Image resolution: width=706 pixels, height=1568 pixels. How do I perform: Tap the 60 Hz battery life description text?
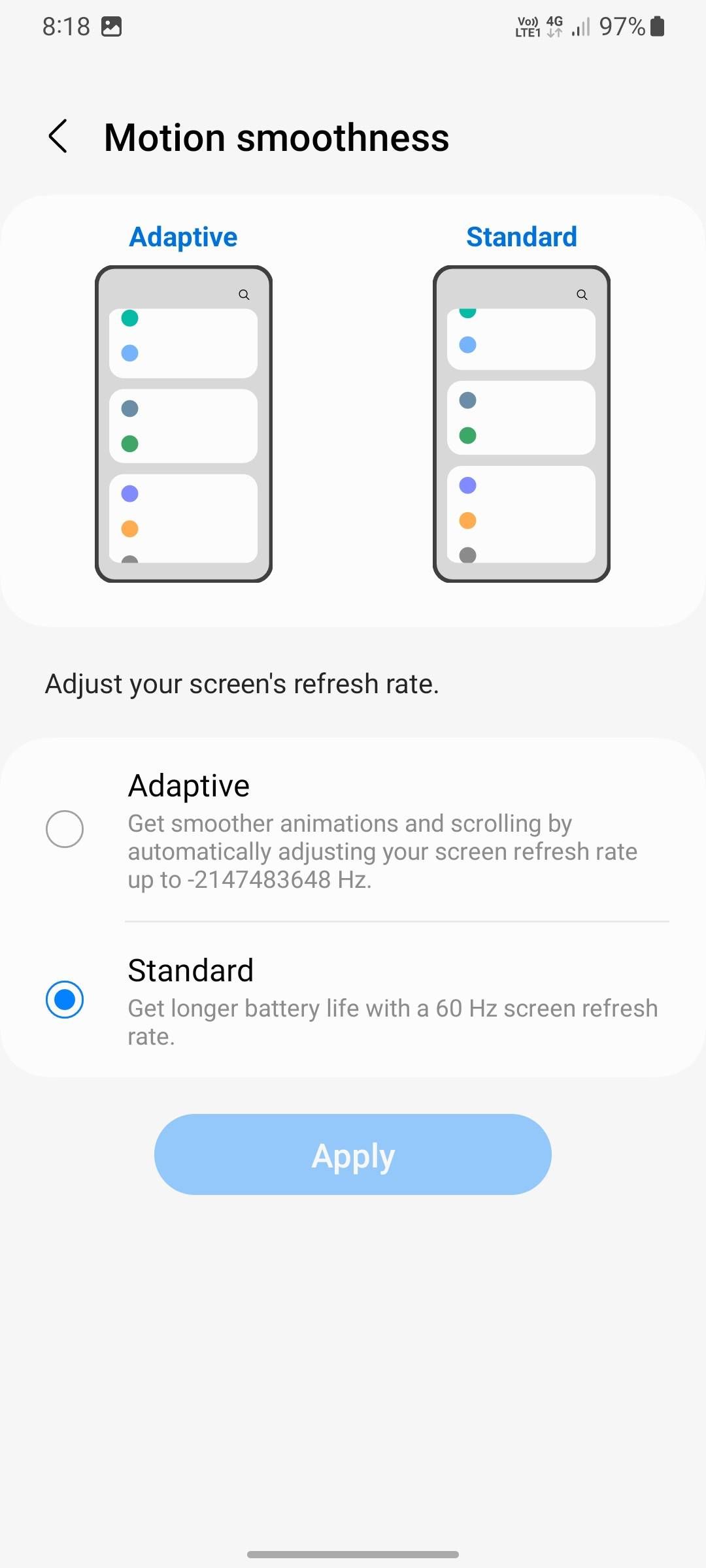pos(391,1021)
